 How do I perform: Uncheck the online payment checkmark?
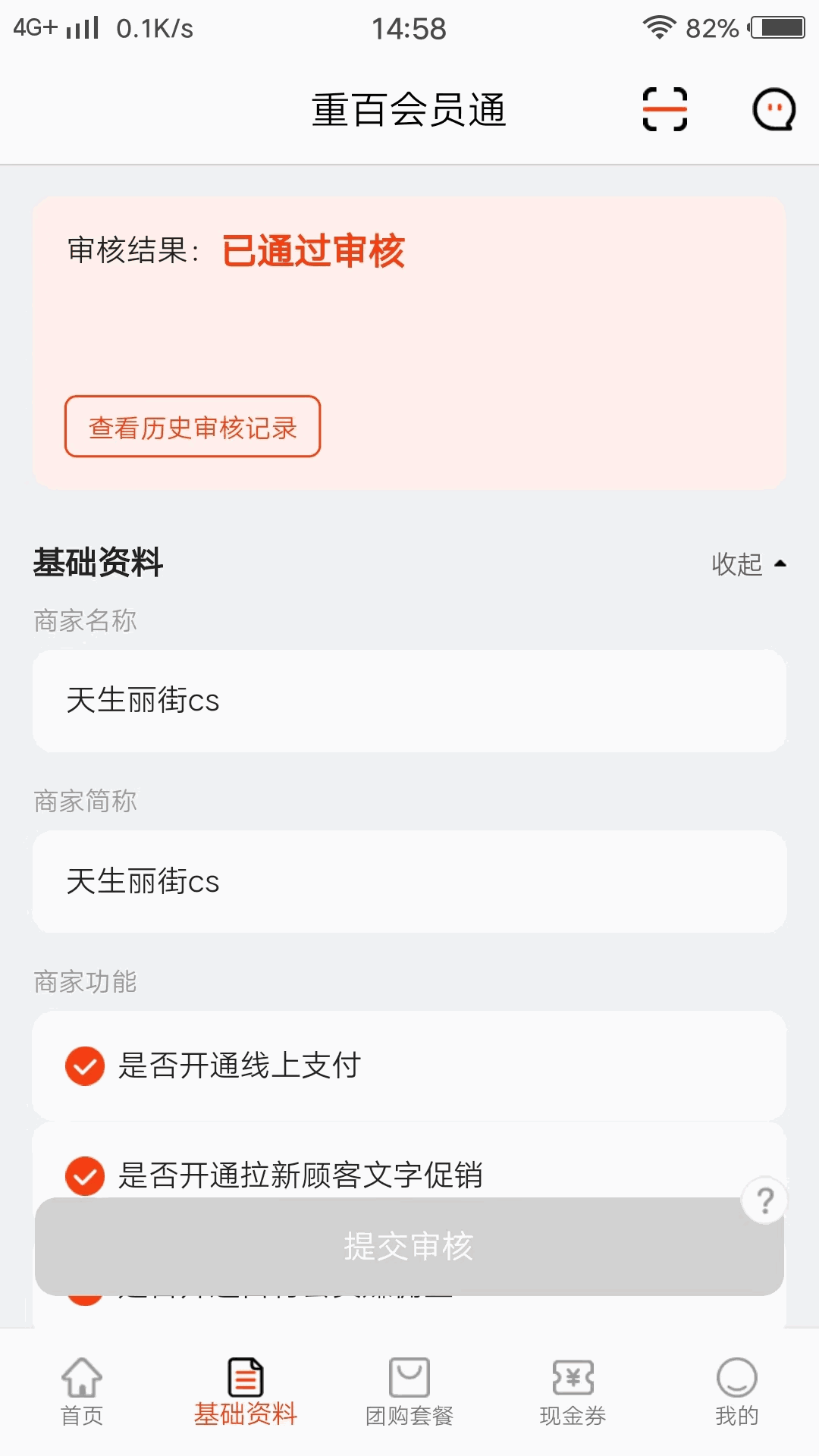(x=85, y=1065)
